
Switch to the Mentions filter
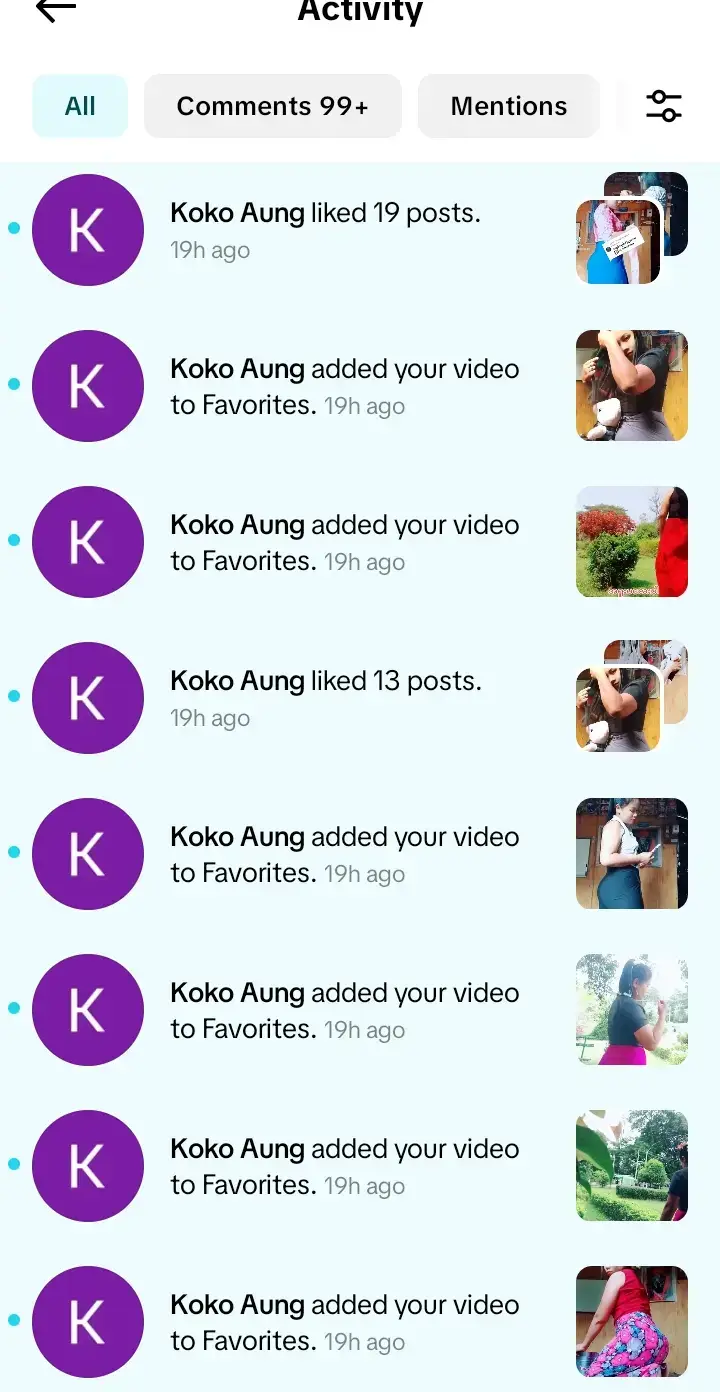(508, 106)
